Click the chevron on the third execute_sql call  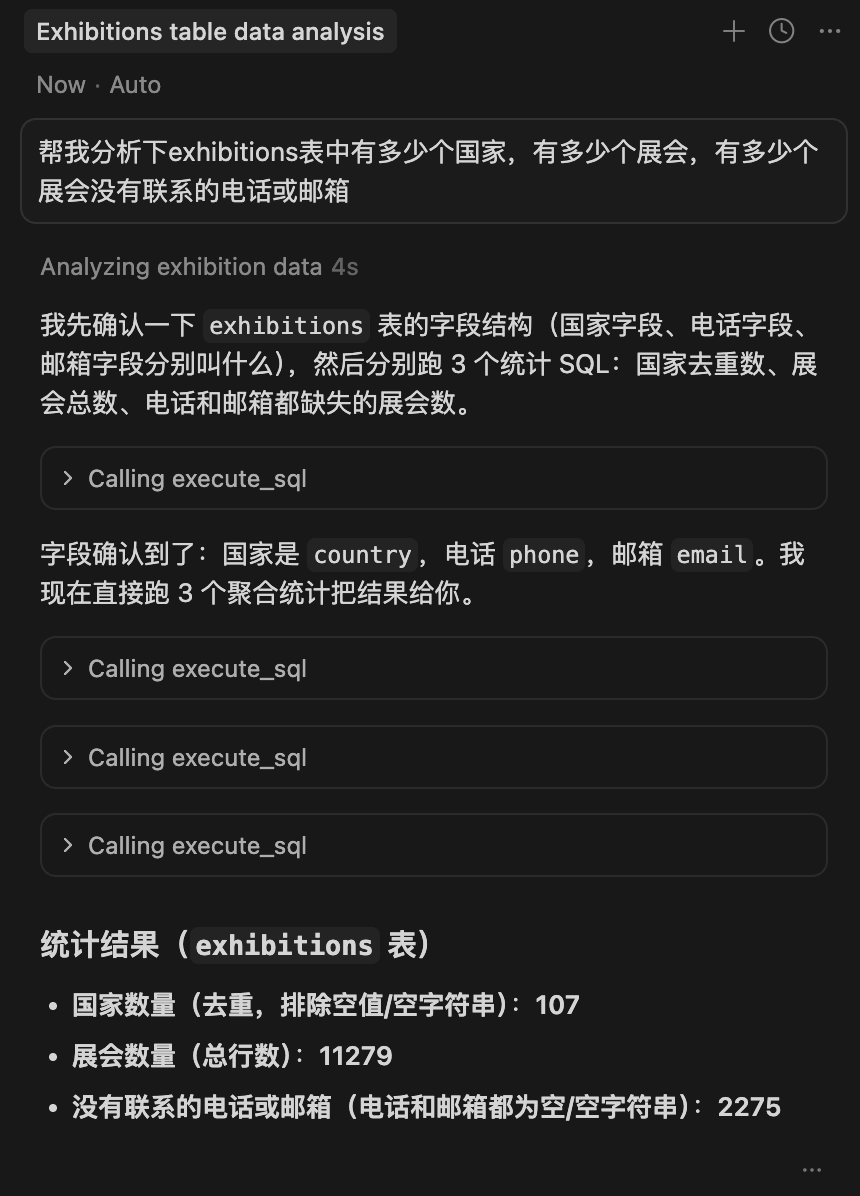pyautogui.click(x=68, y=757)
